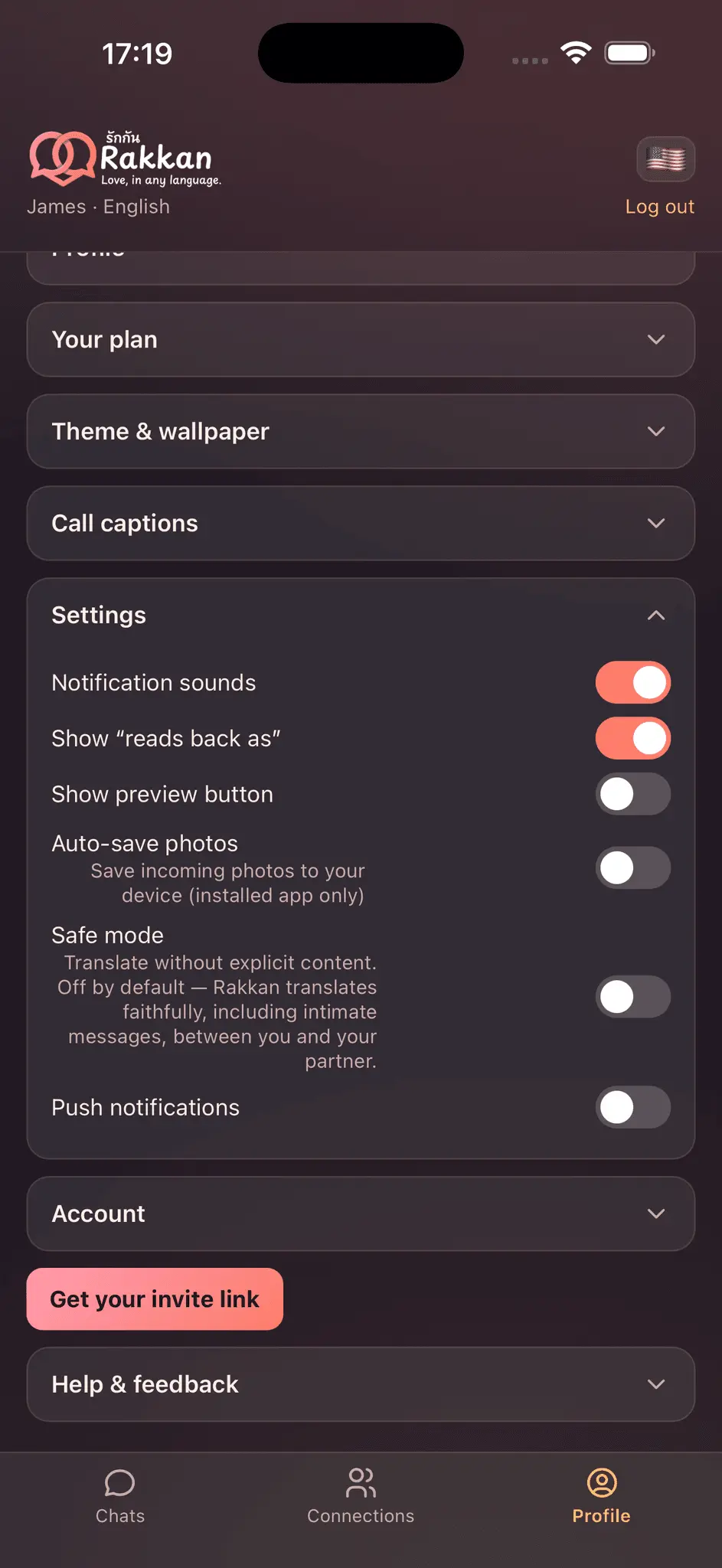Open the Connections tab
Image resolution: width=722 pixels, height=1568 pixels.
361,1497
